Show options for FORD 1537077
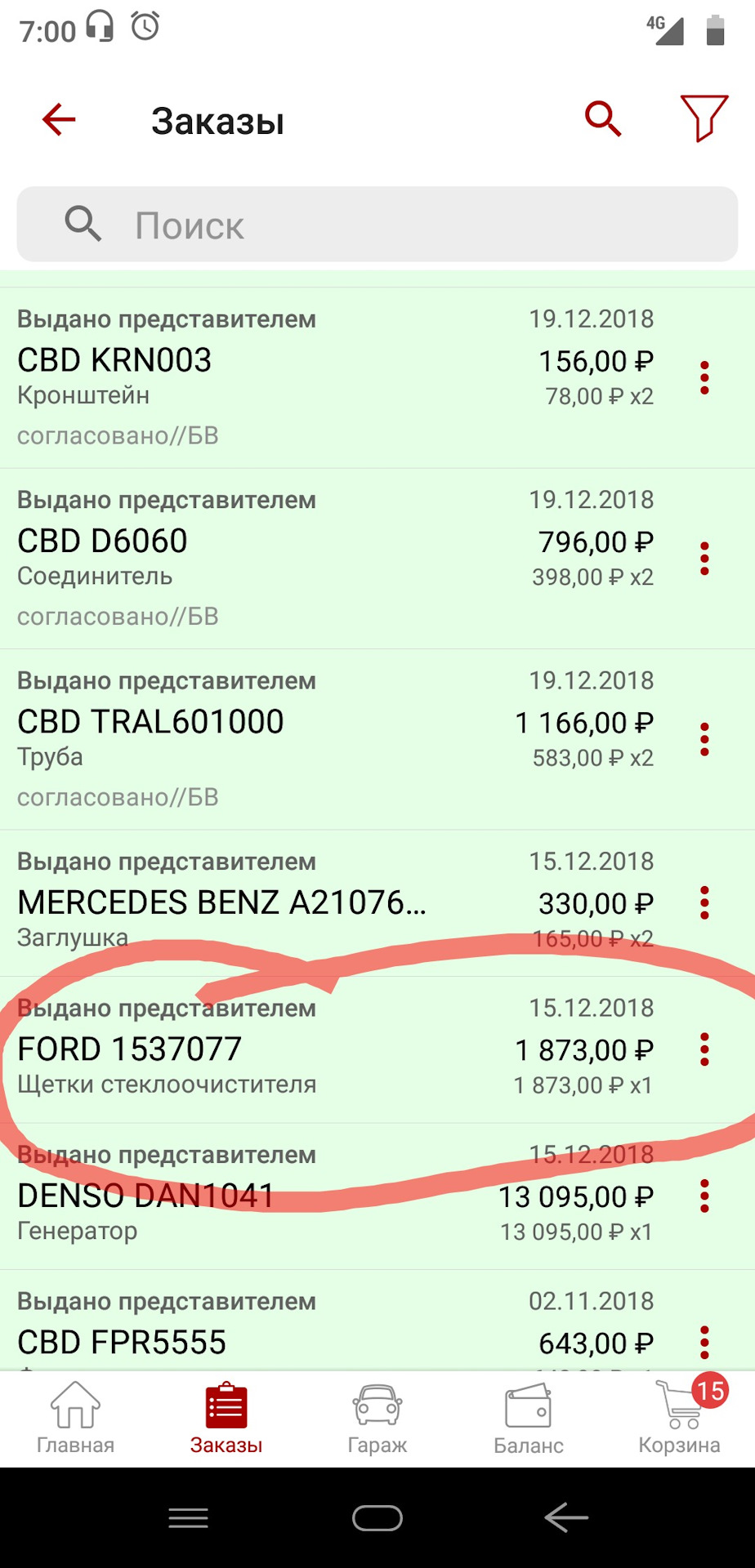This screenshot has width=755, height=1568. coord(704,1049)
